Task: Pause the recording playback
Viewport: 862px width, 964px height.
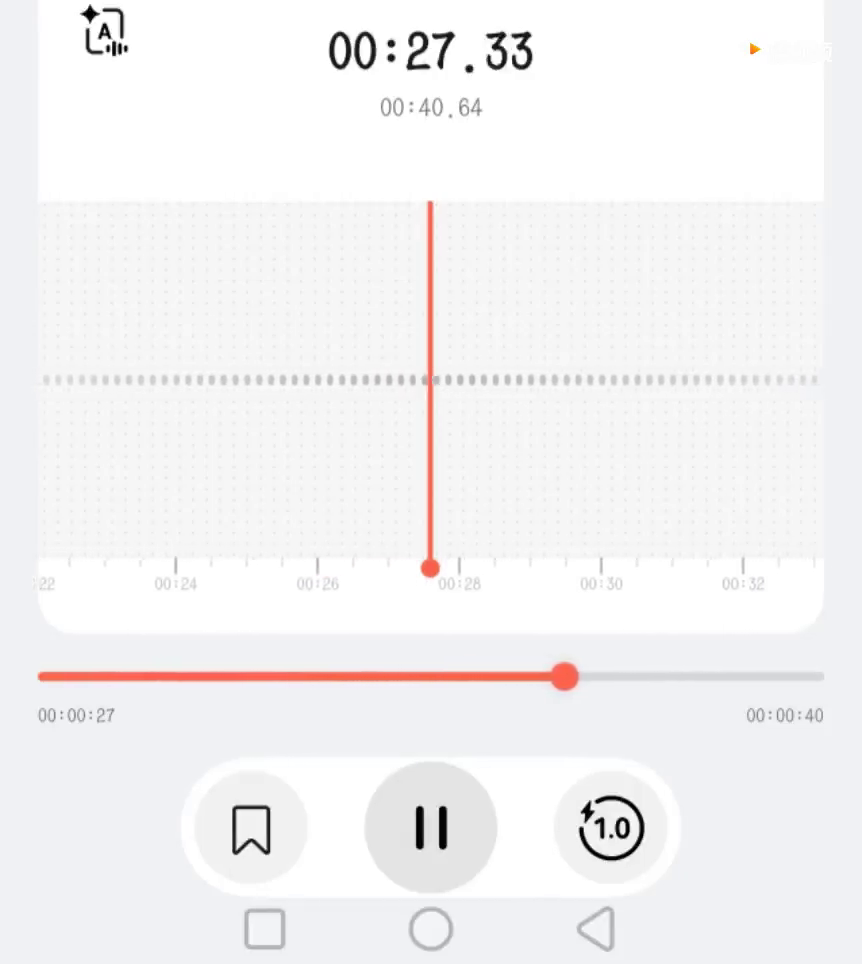Action: pyautogui.click(x=431, y=828)
